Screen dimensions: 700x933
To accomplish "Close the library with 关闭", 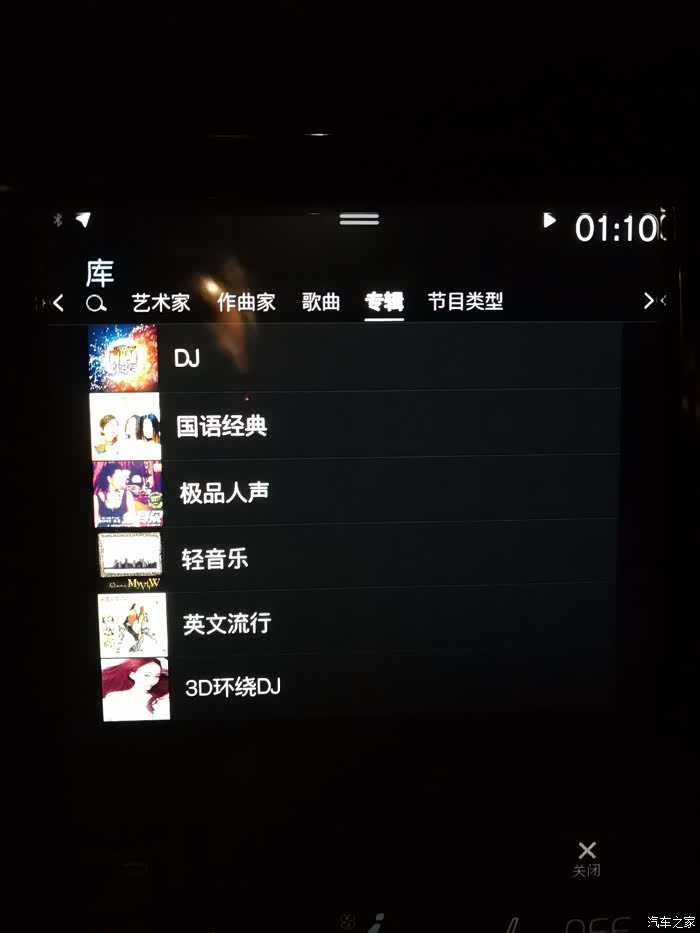I will [587, 857].
